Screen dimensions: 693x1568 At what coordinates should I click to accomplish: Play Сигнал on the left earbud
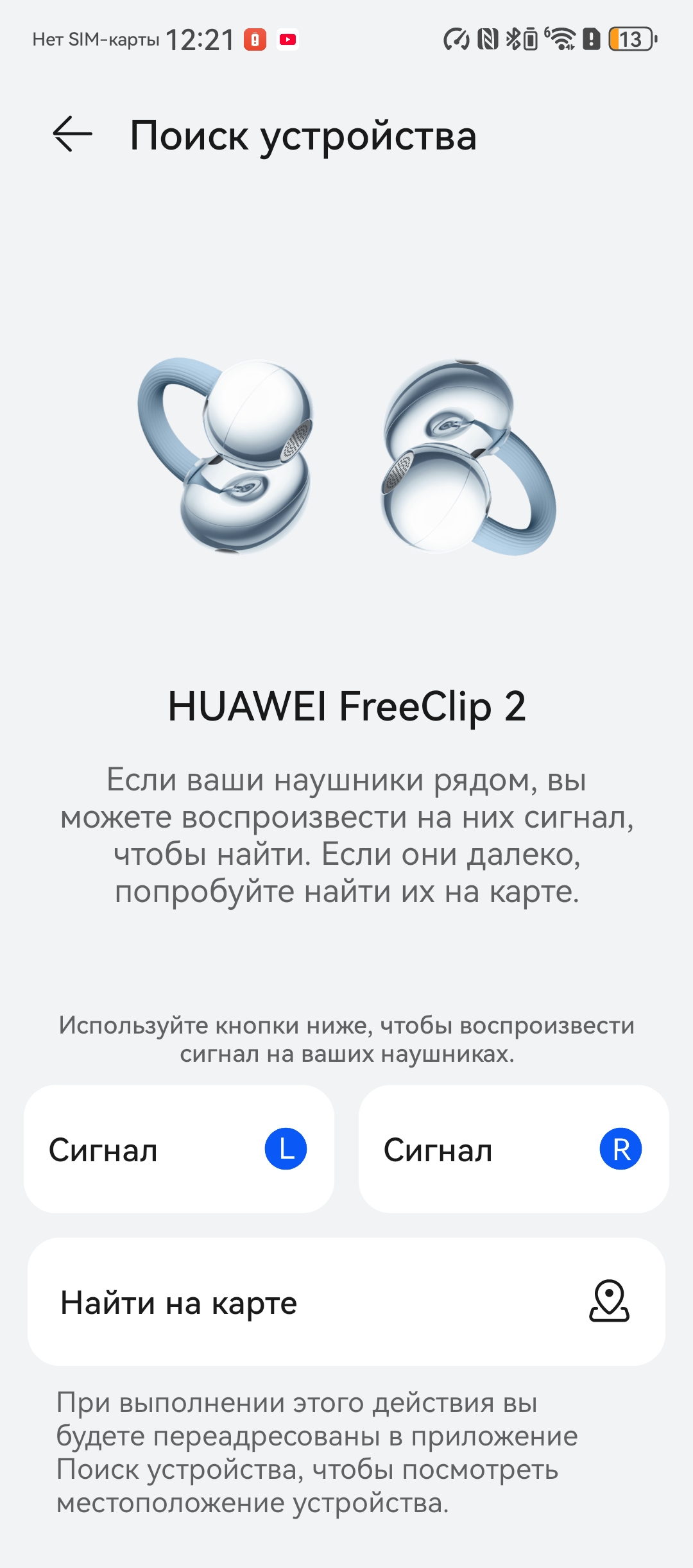tap(178, 1149)
